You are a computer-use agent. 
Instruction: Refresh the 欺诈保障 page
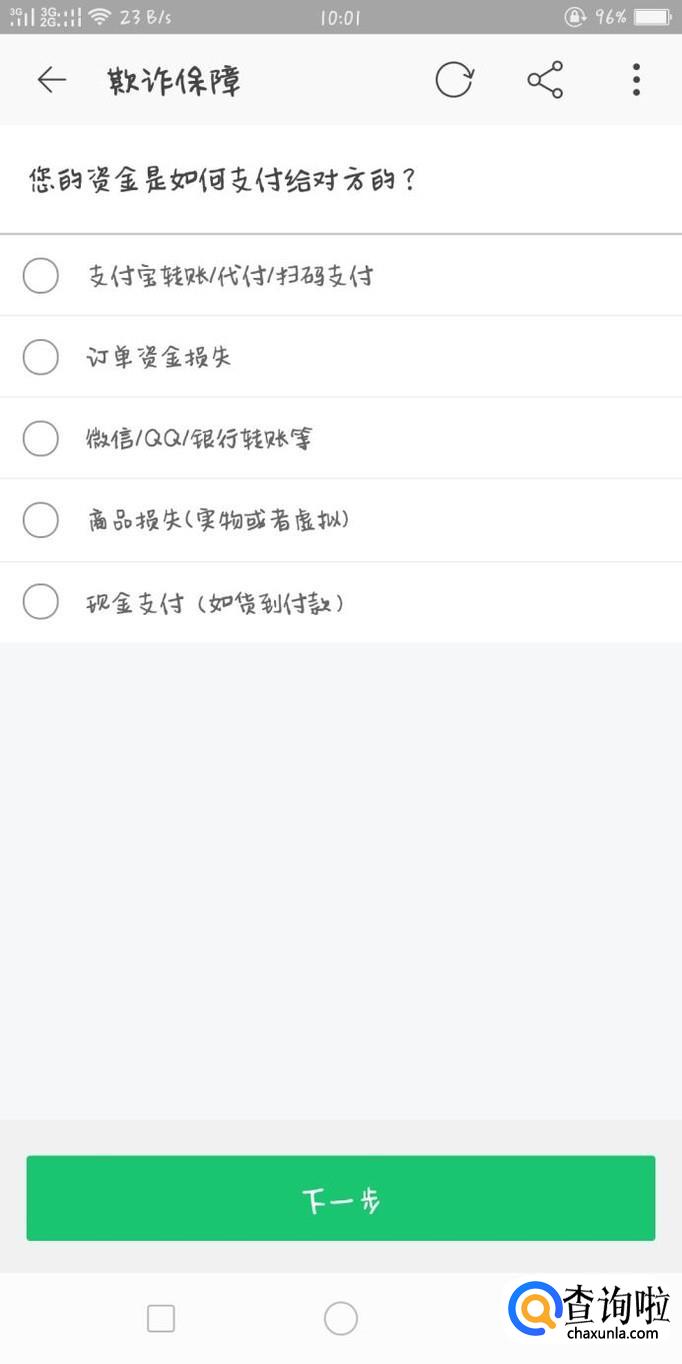coord(453,80)
